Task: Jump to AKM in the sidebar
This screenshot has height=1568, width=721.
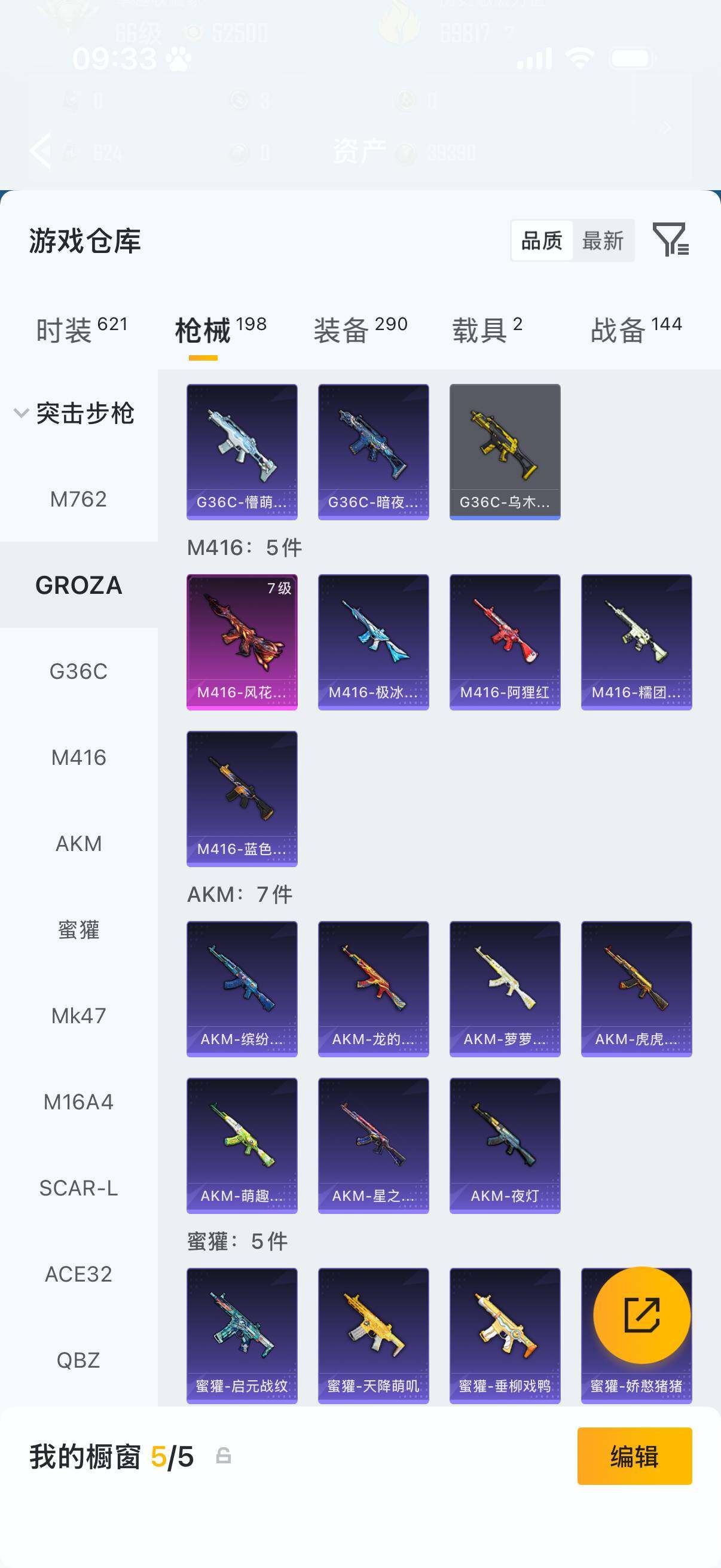Action: [78, 844]
